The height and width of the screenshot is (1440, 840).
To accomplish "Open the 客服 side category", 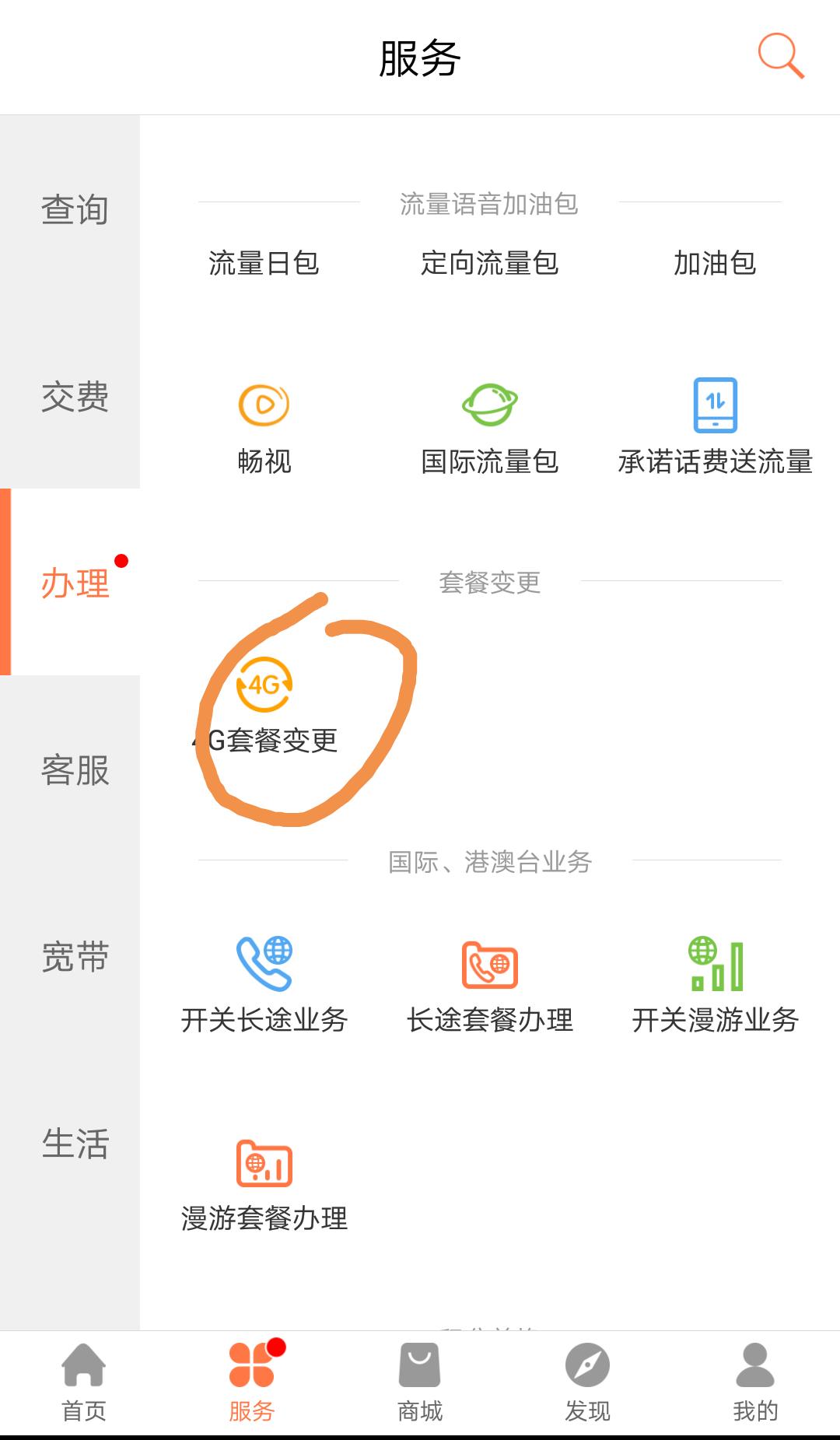I will 74,770.
